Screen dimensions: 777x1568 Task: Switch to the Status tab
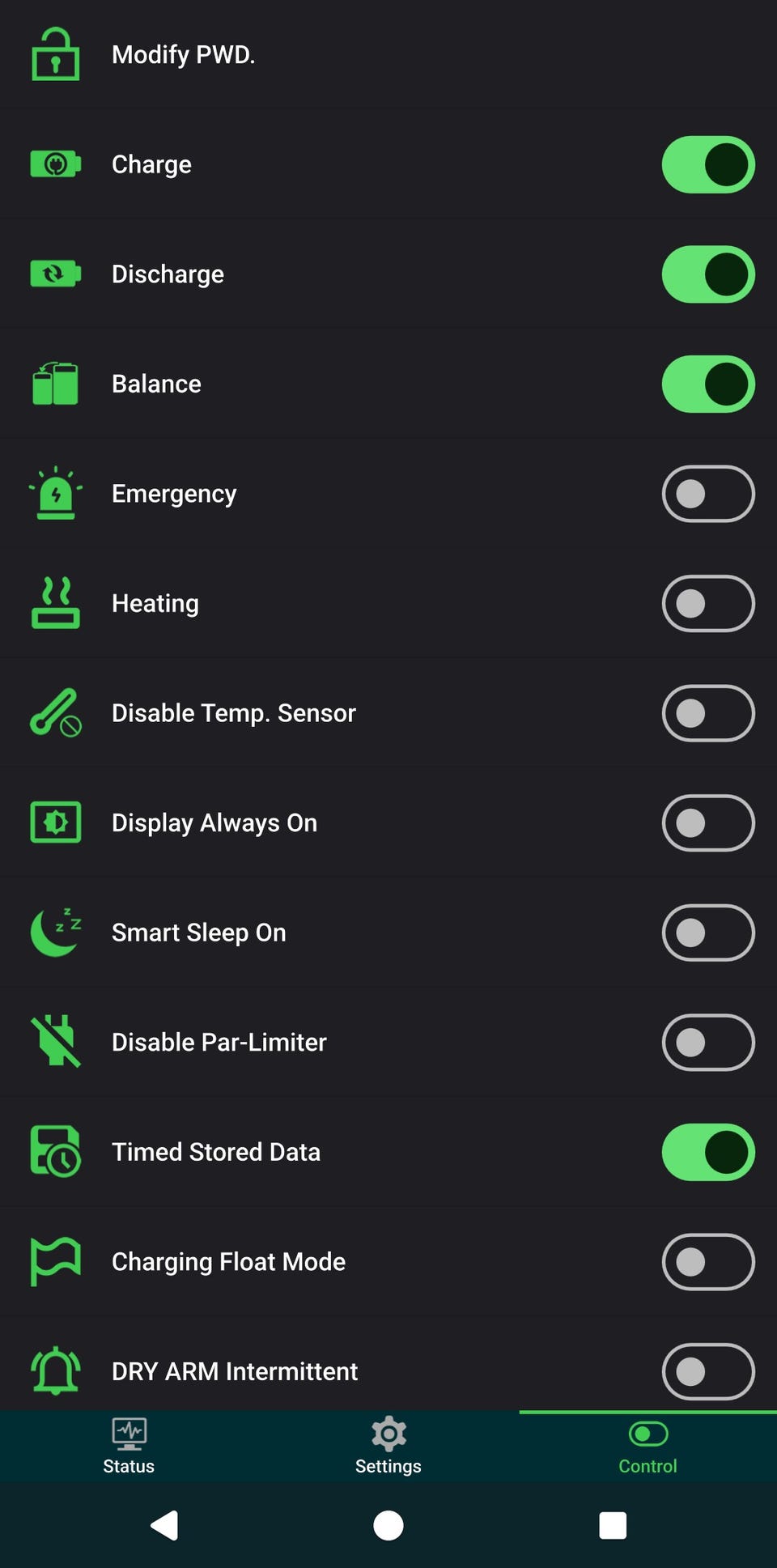point(129,1446)
